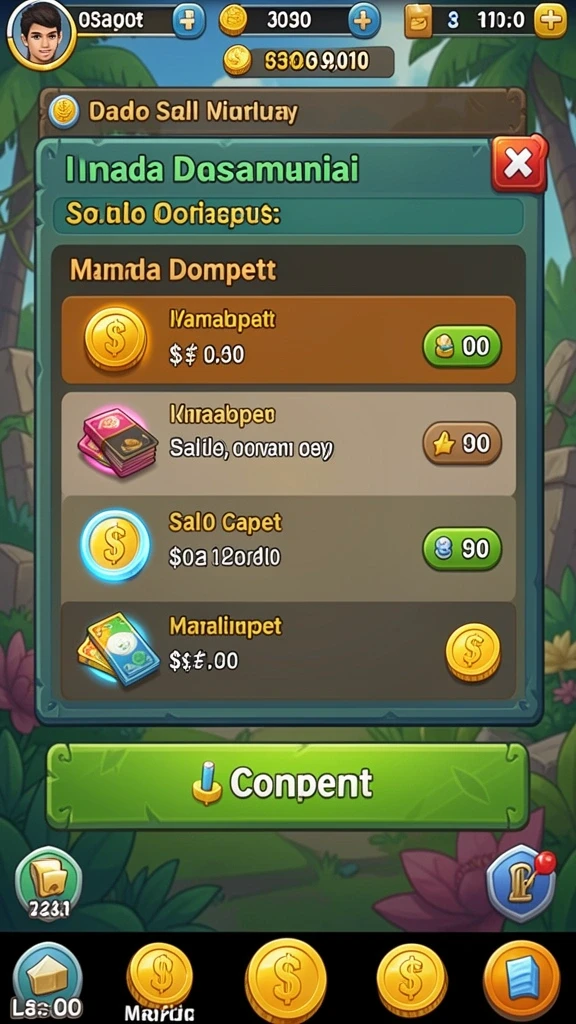Select the large center coin tab

click(x=285, y=980)
